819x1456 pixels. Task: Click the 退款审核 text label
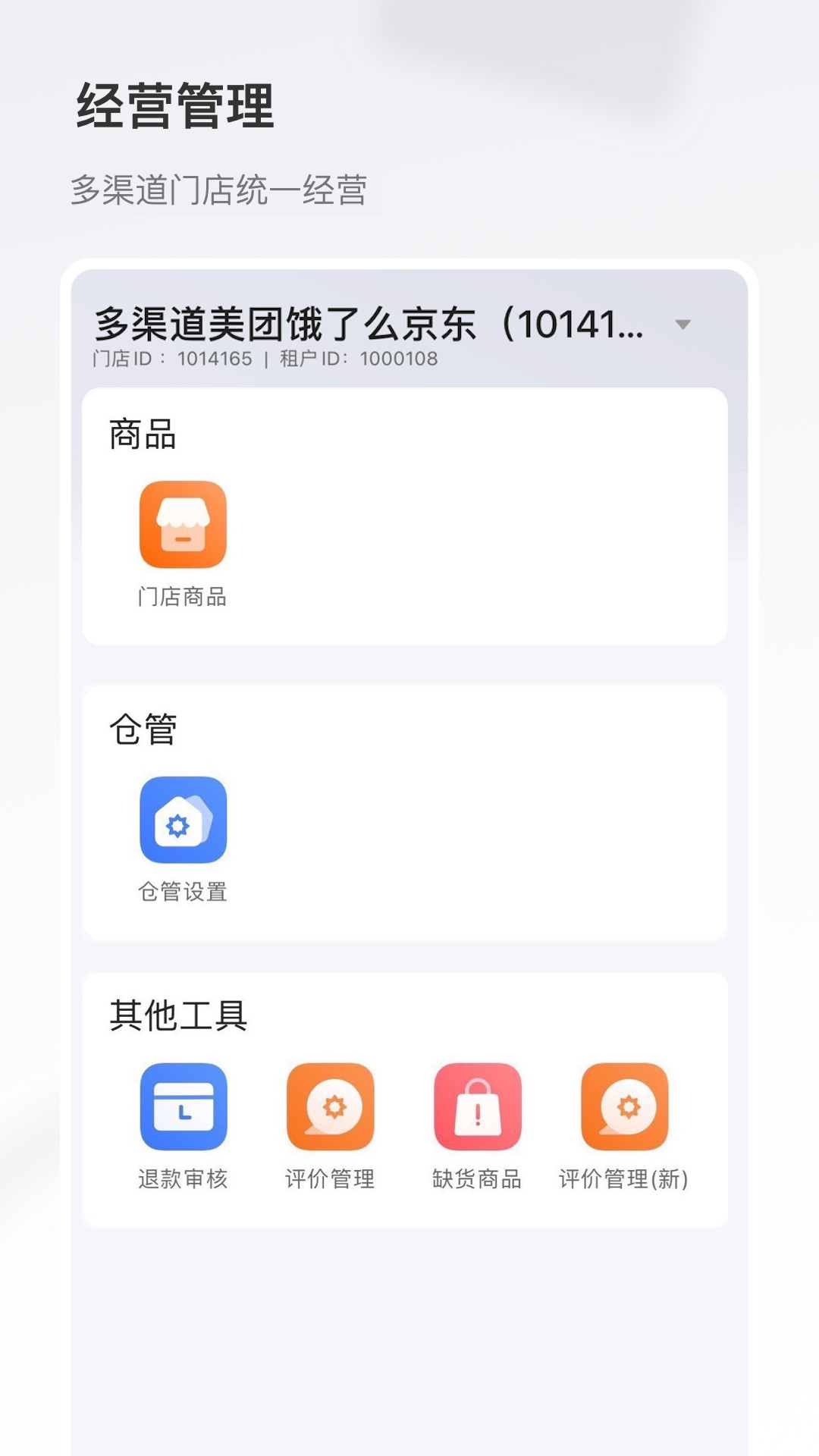[183, 1178]
